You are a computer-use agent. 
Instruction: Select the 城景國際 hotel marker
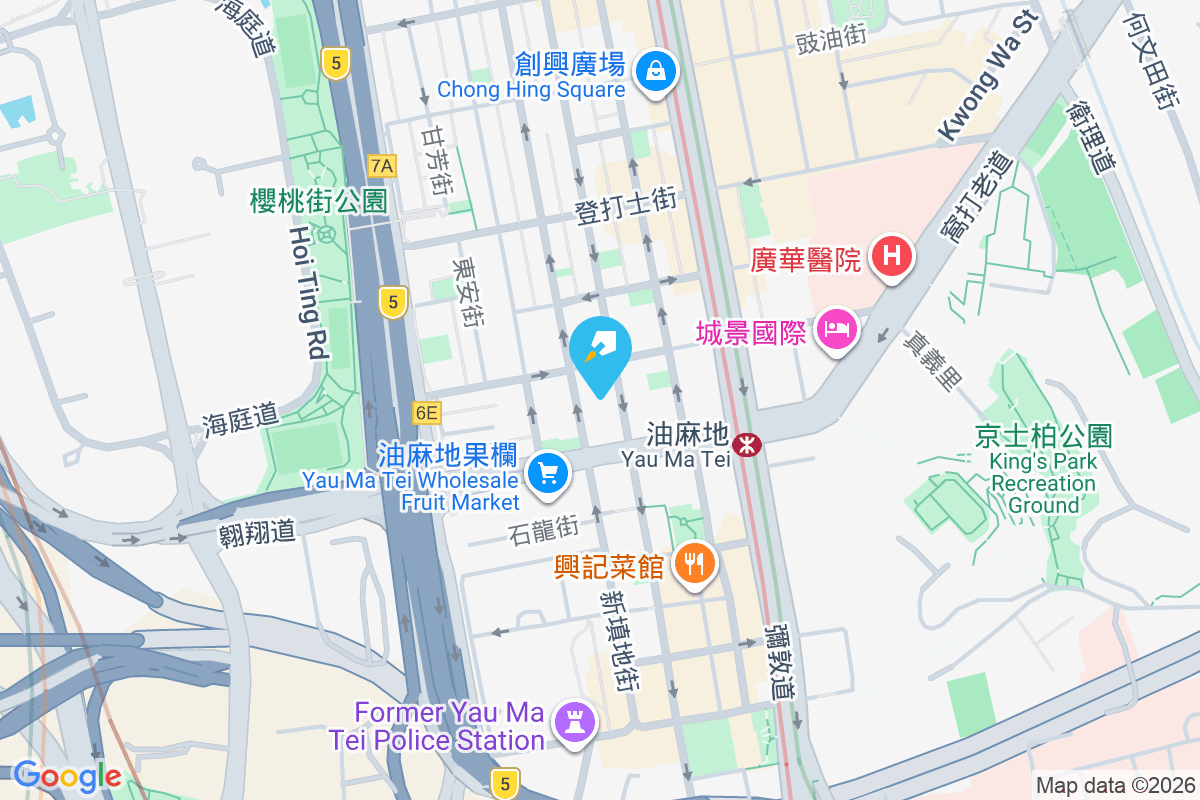pyautogui.click(x=837, y=328)
